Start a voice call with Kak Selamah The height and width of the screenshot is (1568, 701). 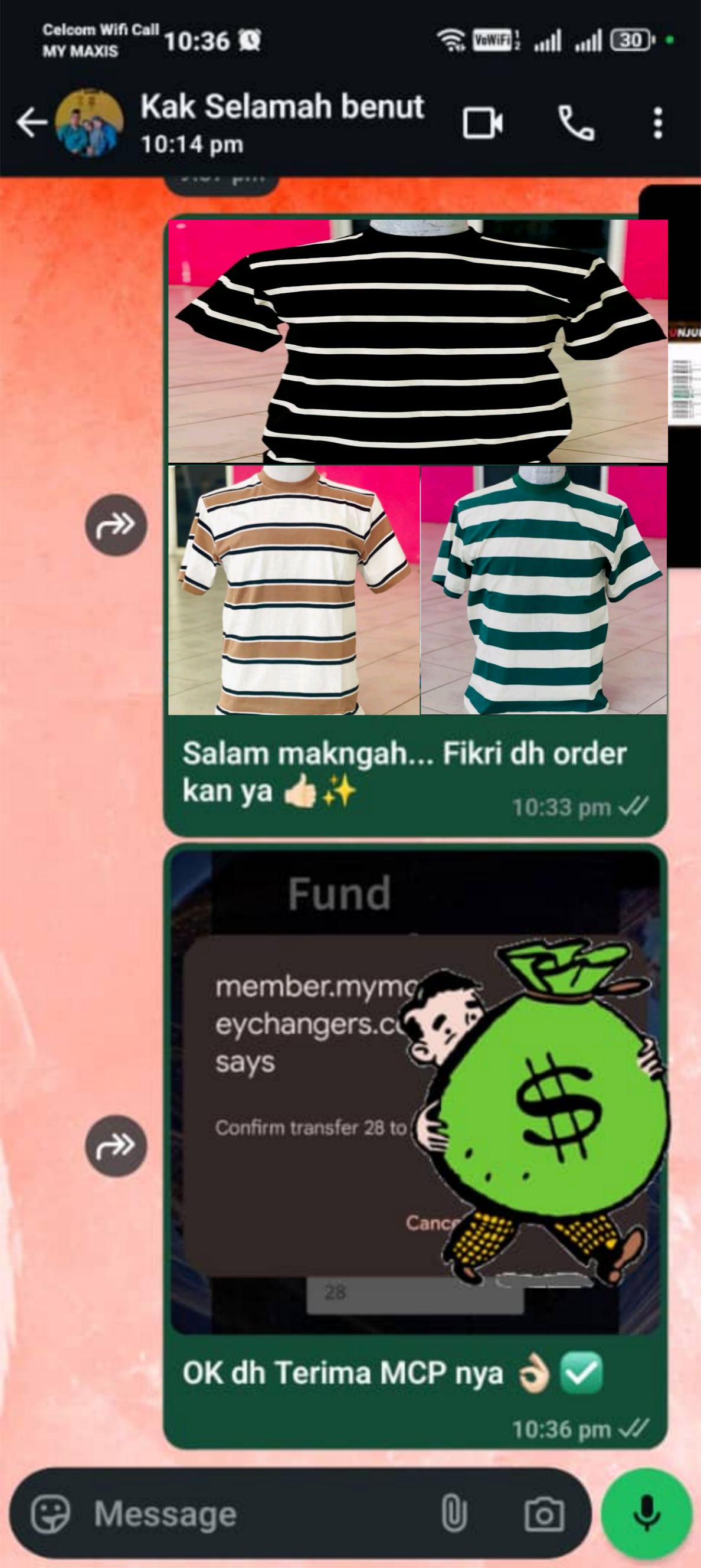576,123
